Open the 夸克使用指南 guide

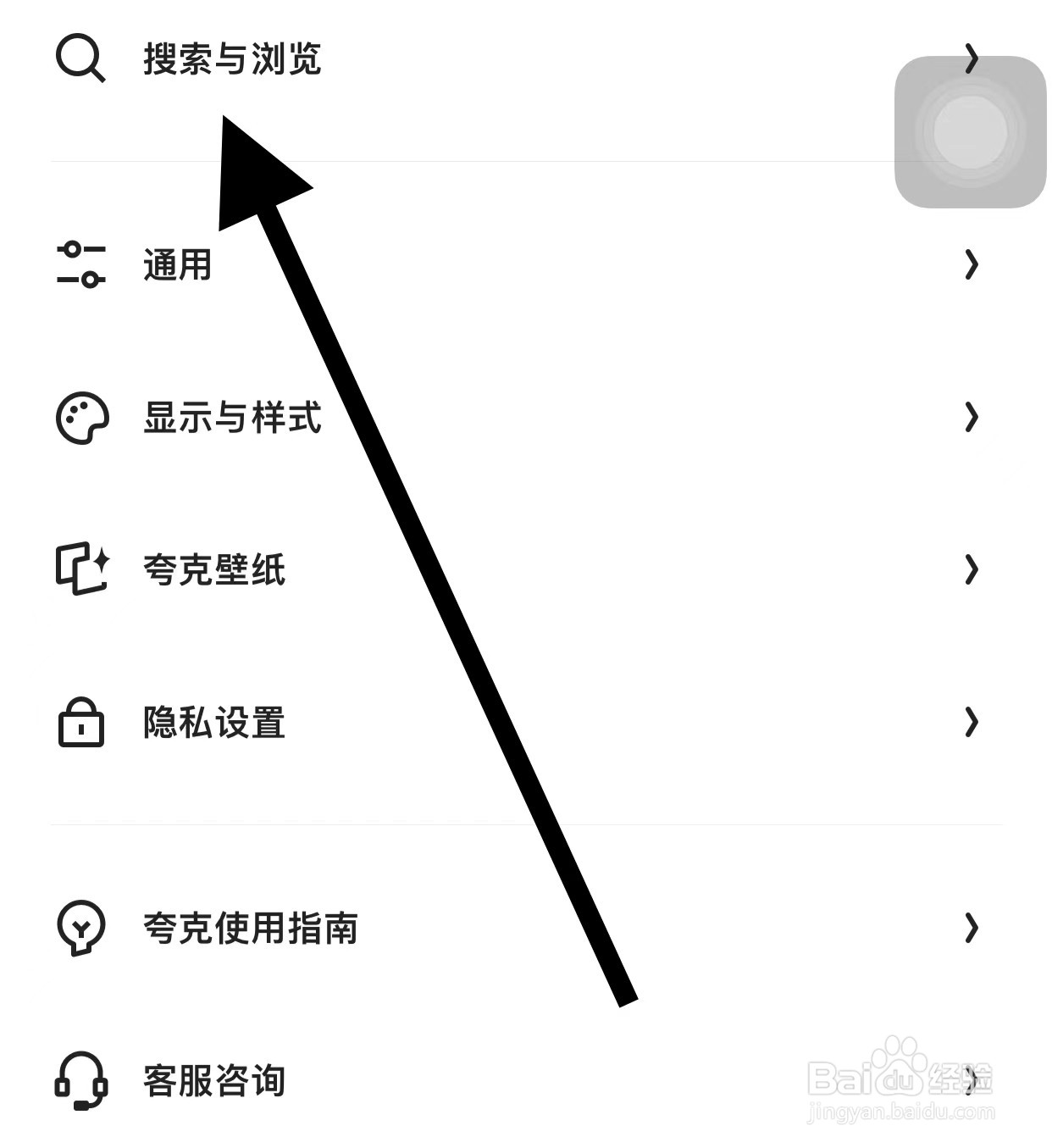970,929
